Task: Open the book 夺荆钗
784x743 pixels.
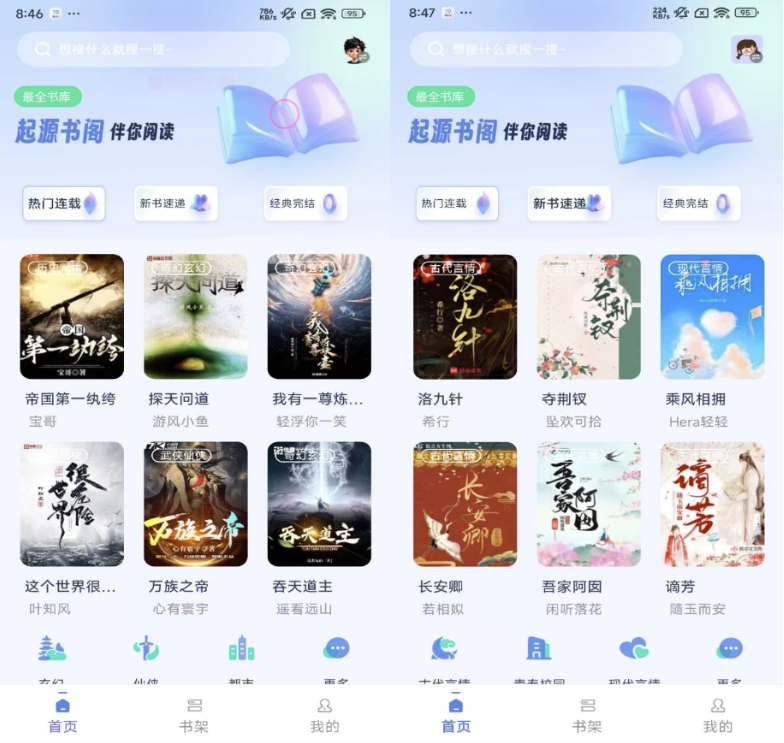Action: click(589, 316)
